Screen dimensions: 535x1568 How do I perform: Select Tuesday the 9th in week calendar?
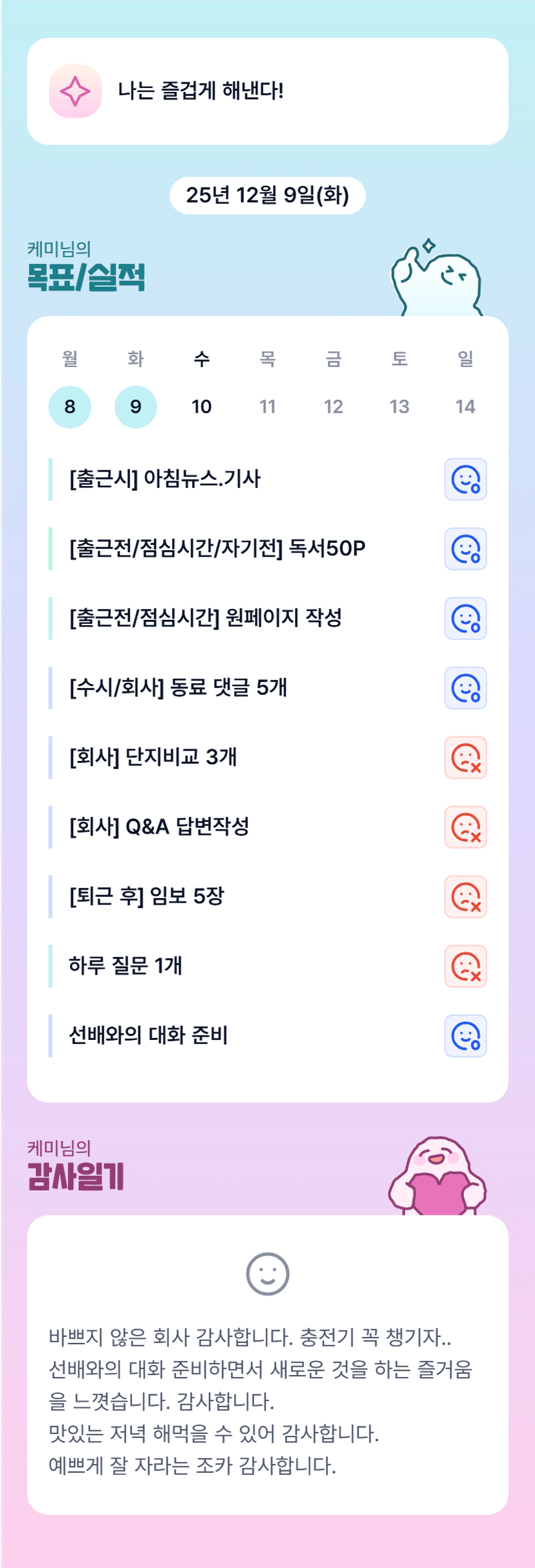tap(136, 407)
